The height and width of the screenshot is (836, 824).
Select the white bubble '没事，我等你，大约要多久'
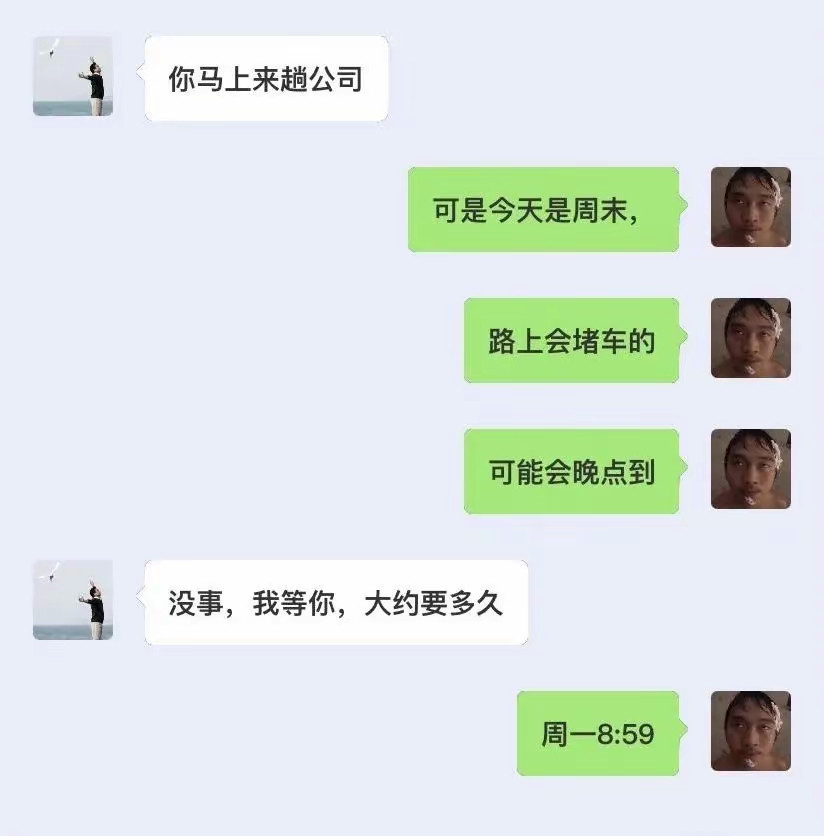(340, 600)
